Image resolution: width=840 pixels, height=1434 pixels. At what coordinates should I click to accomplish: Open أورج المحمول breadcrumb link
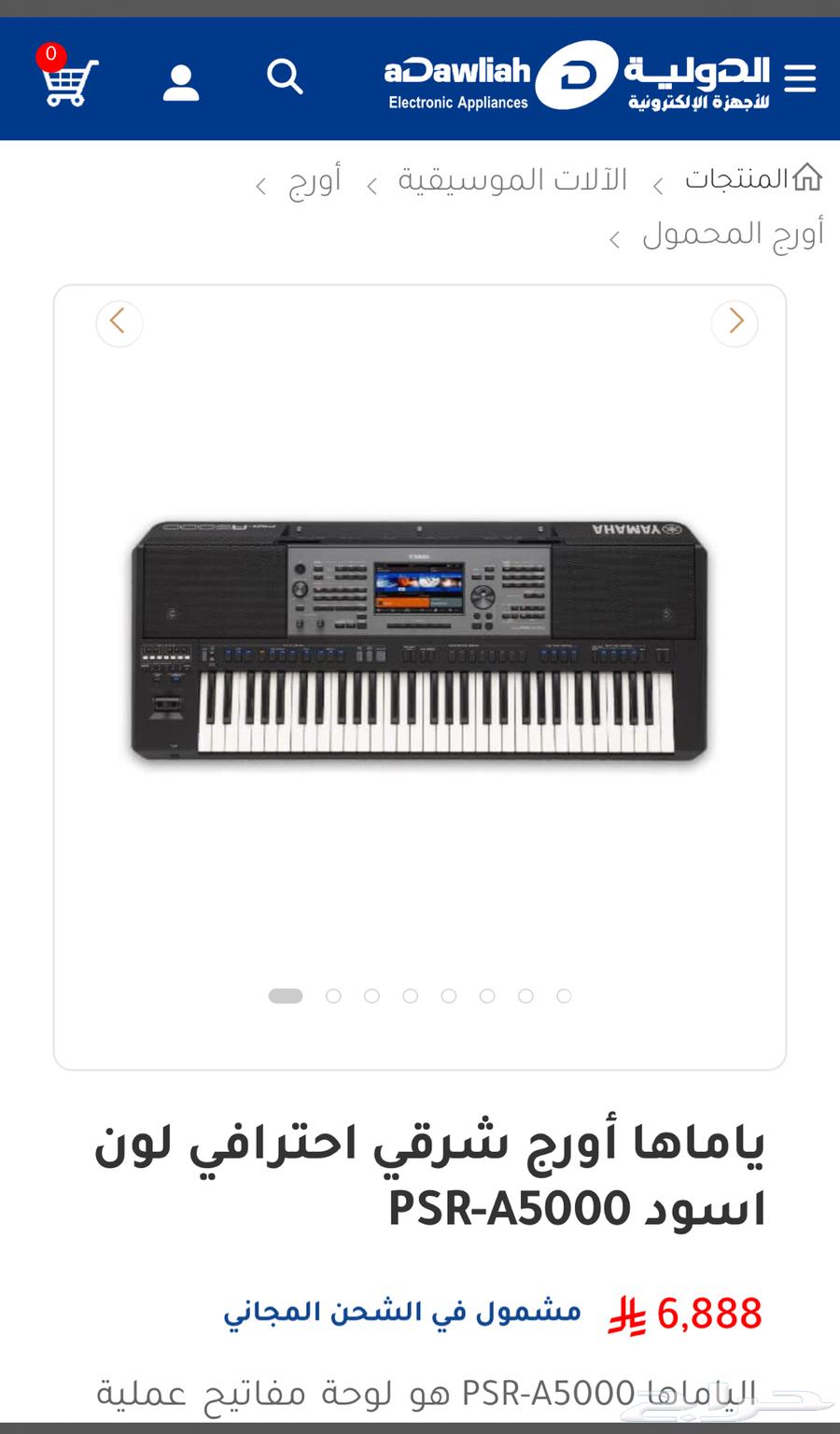tap(733, 233)
